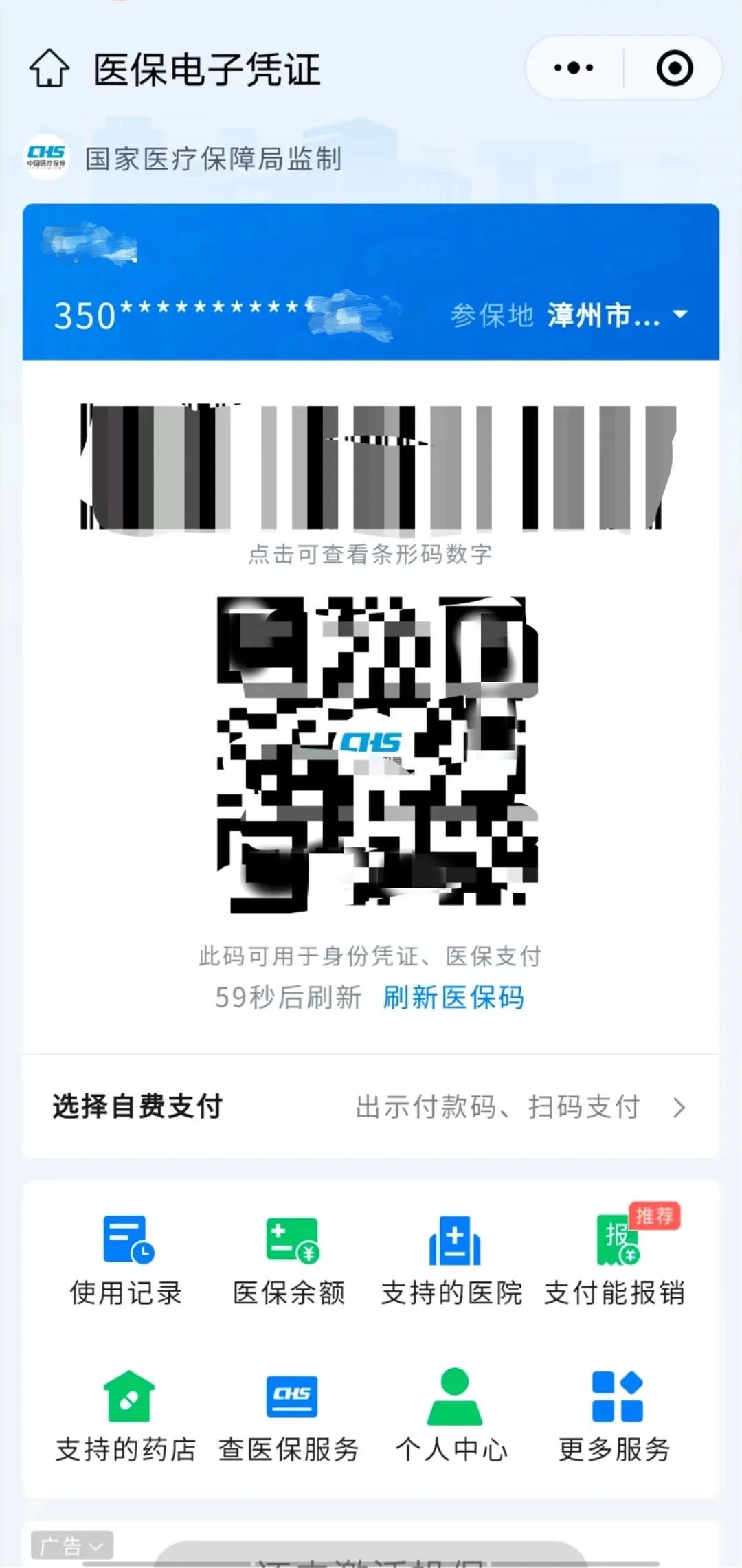Image resolution: width=742 pixels, height=1568 pixels.
Task: Go to the home icon in the header
Action: point(49,69)
